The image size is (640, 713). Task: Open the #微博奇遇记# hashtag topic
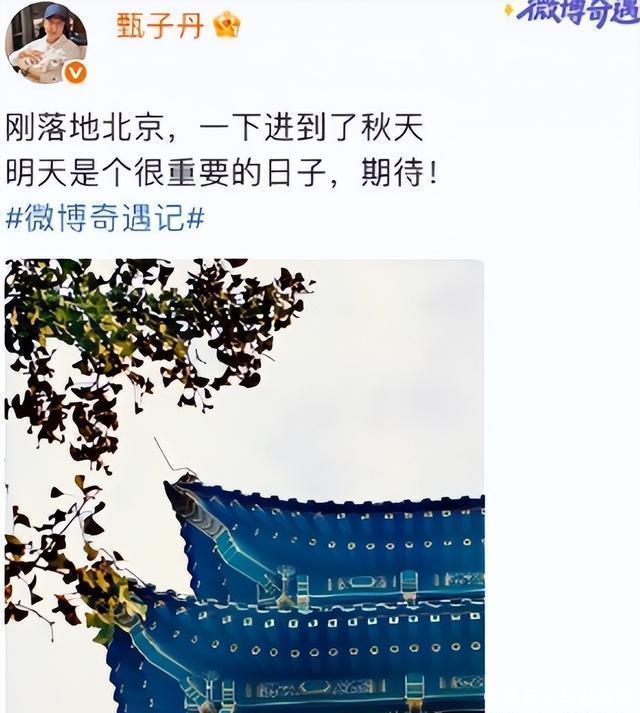point(105,218)
